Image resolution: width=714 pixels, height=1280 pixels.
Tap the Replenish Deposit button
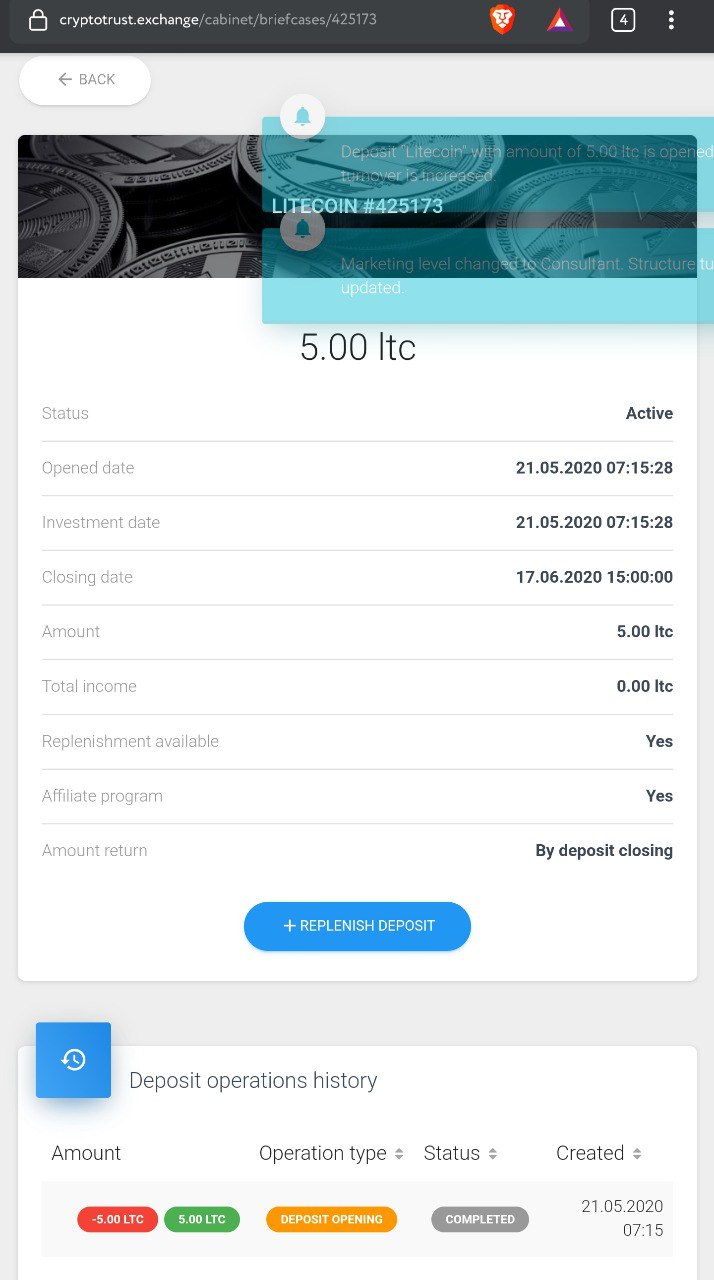357,926
